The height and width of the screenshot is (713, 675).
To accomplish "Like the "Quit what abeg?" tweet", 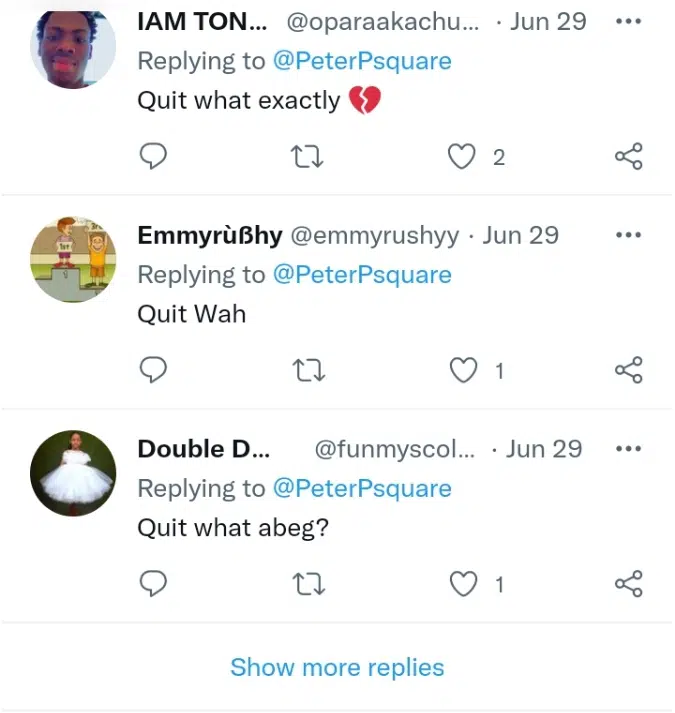I will (463, 585).
